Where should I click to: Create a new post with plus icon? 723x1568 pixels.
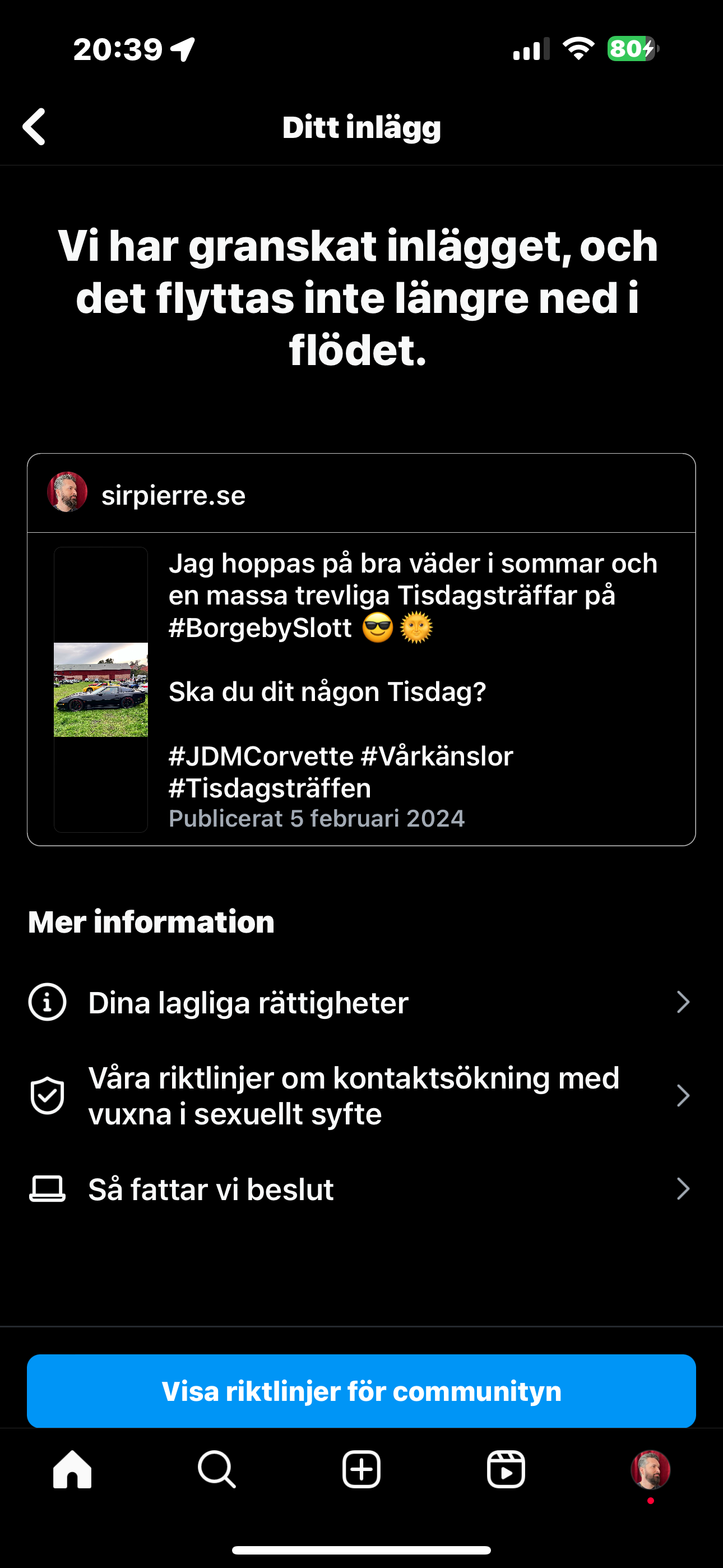[x=361, y=1469]
